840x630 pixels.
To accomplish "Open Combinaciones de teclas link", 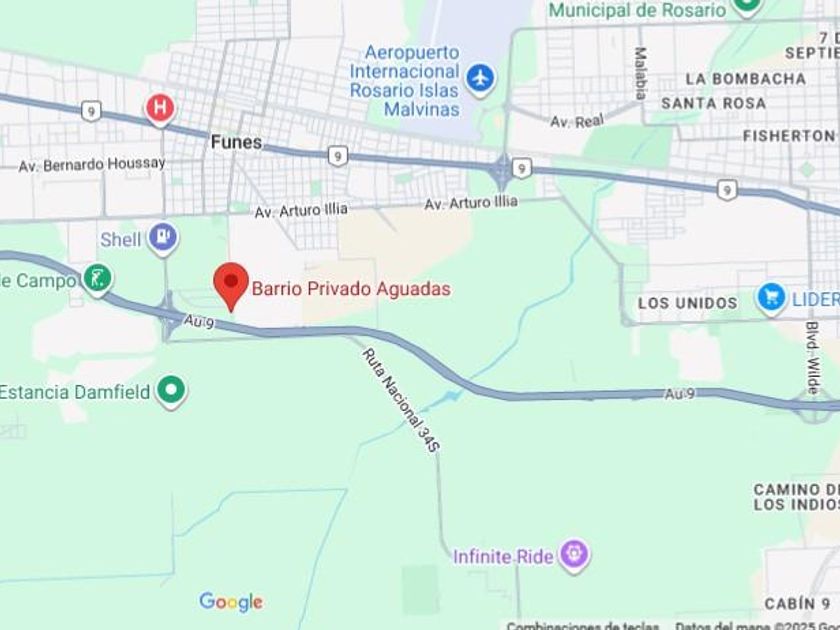I will [x=582, y=625].
